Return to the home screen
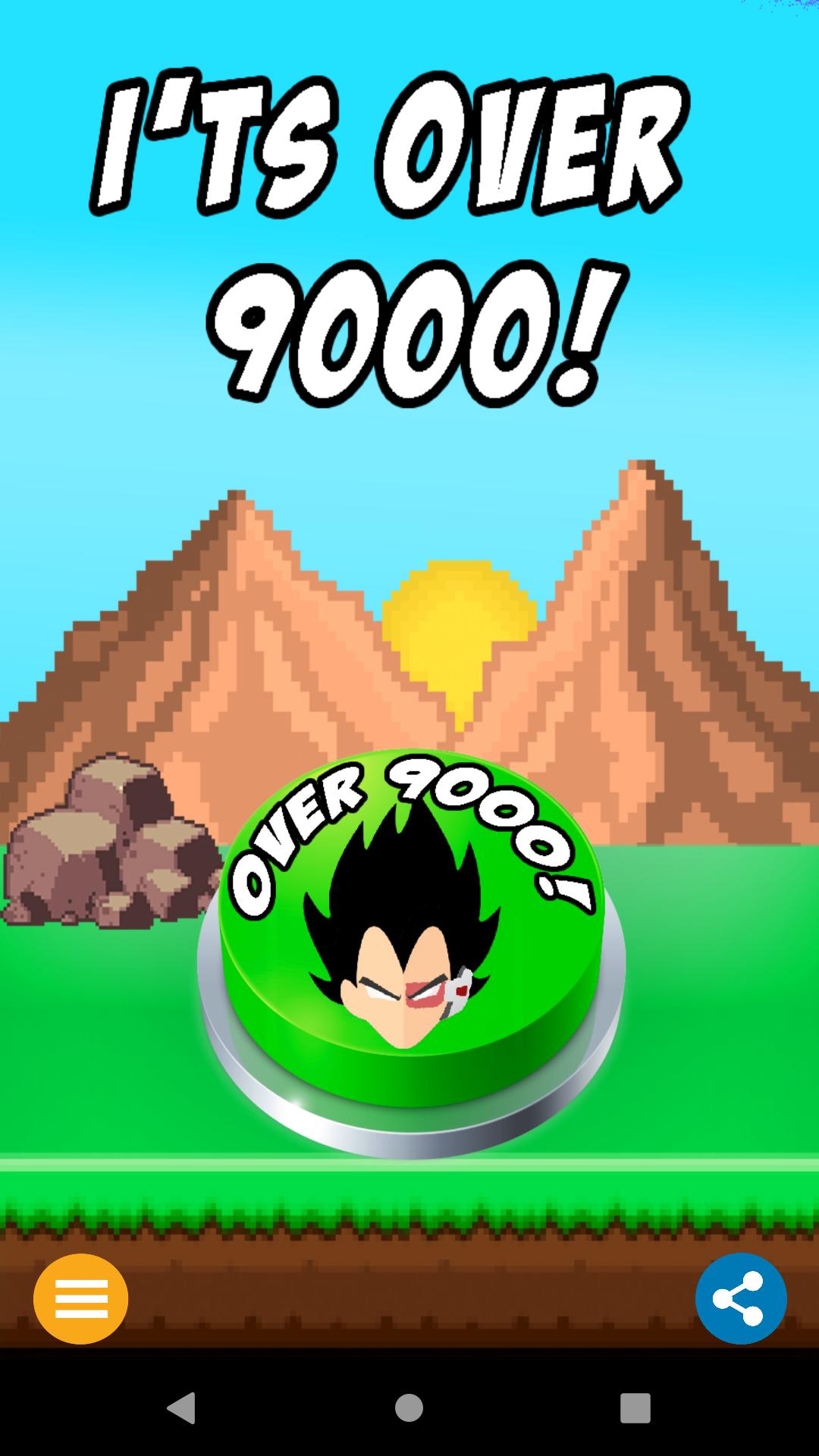This screenshot has width=819, height=1456. coord(409,1408)
